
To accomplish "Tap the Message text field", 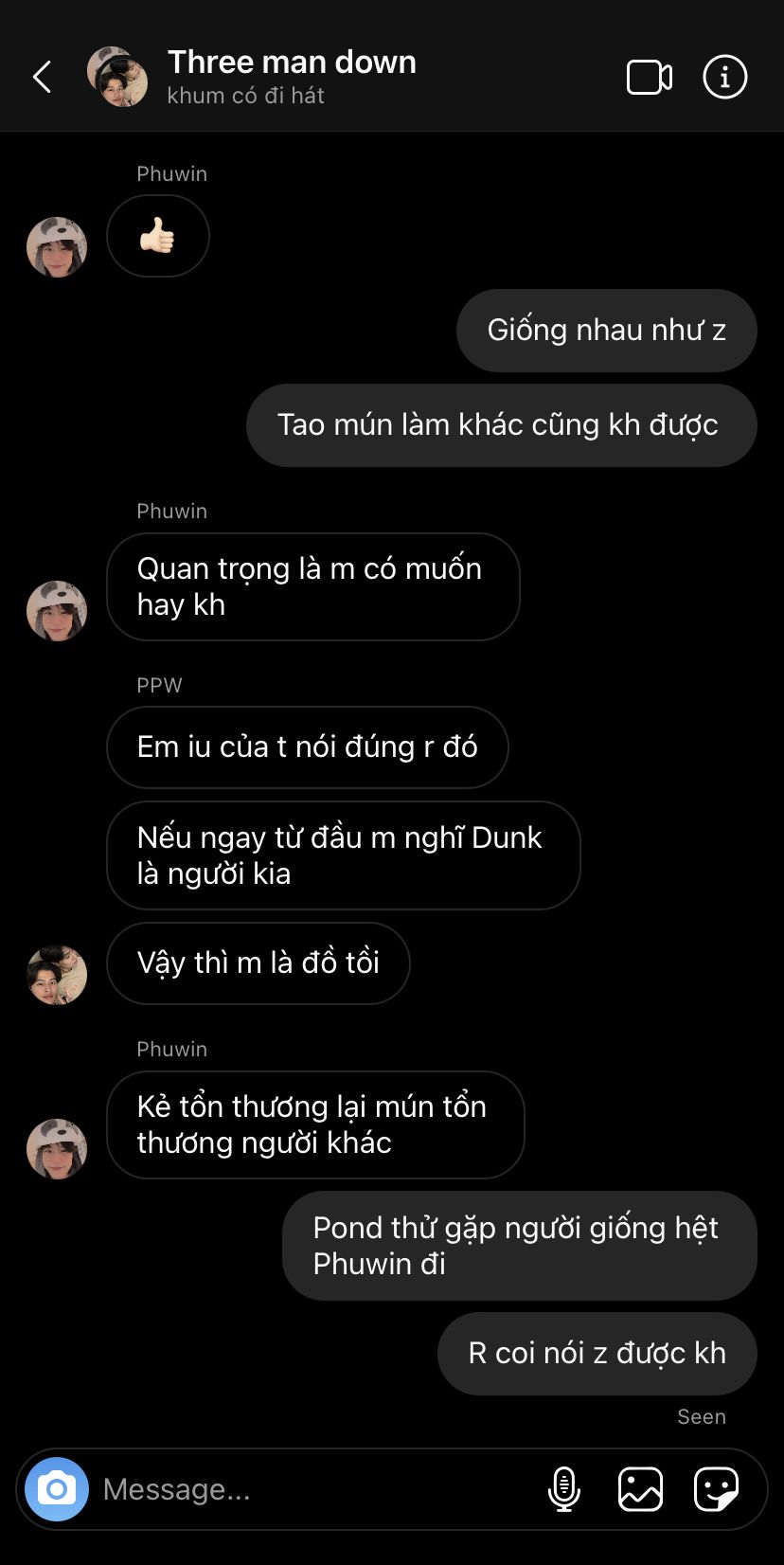I will click(x=312, y=1489).
